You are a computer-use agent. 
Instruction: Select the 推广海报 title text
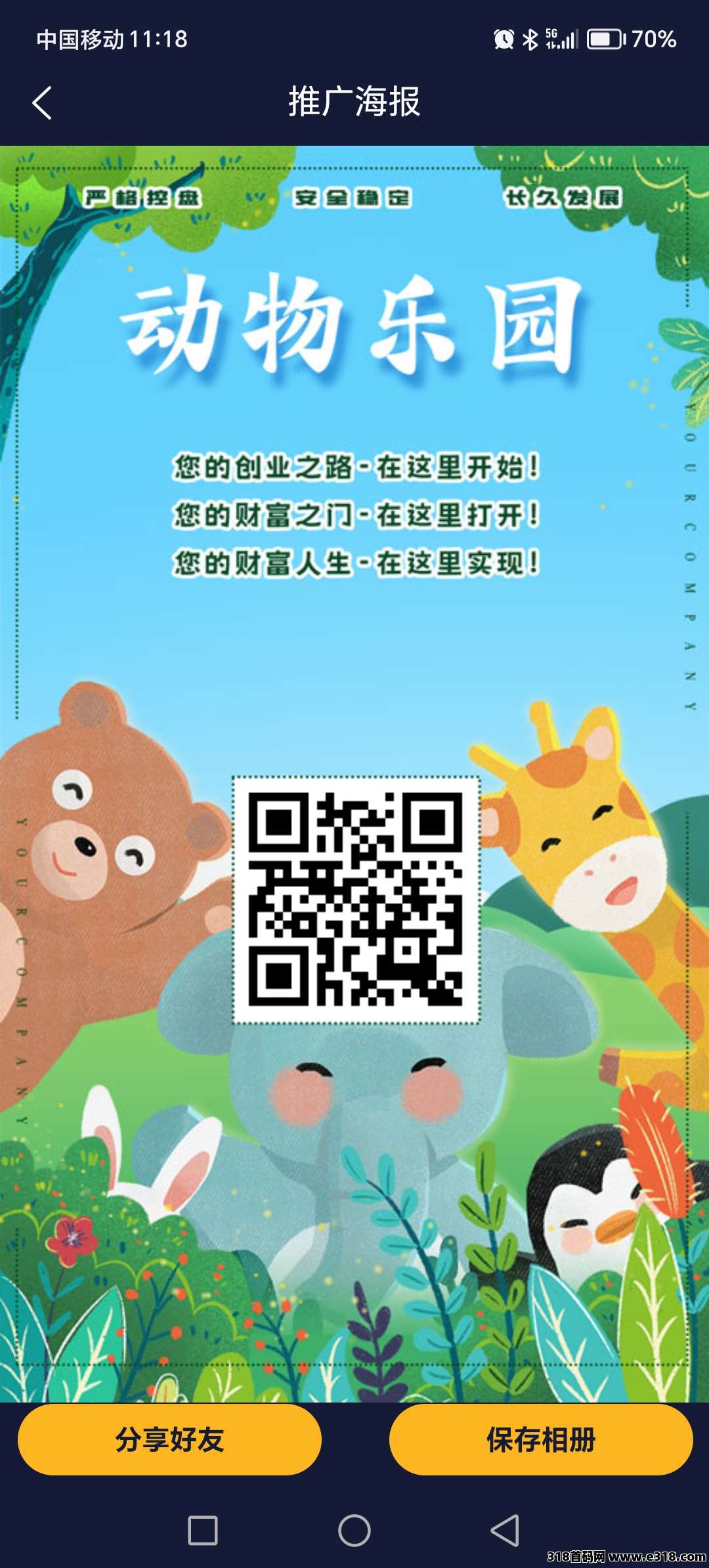coord(354,102)
